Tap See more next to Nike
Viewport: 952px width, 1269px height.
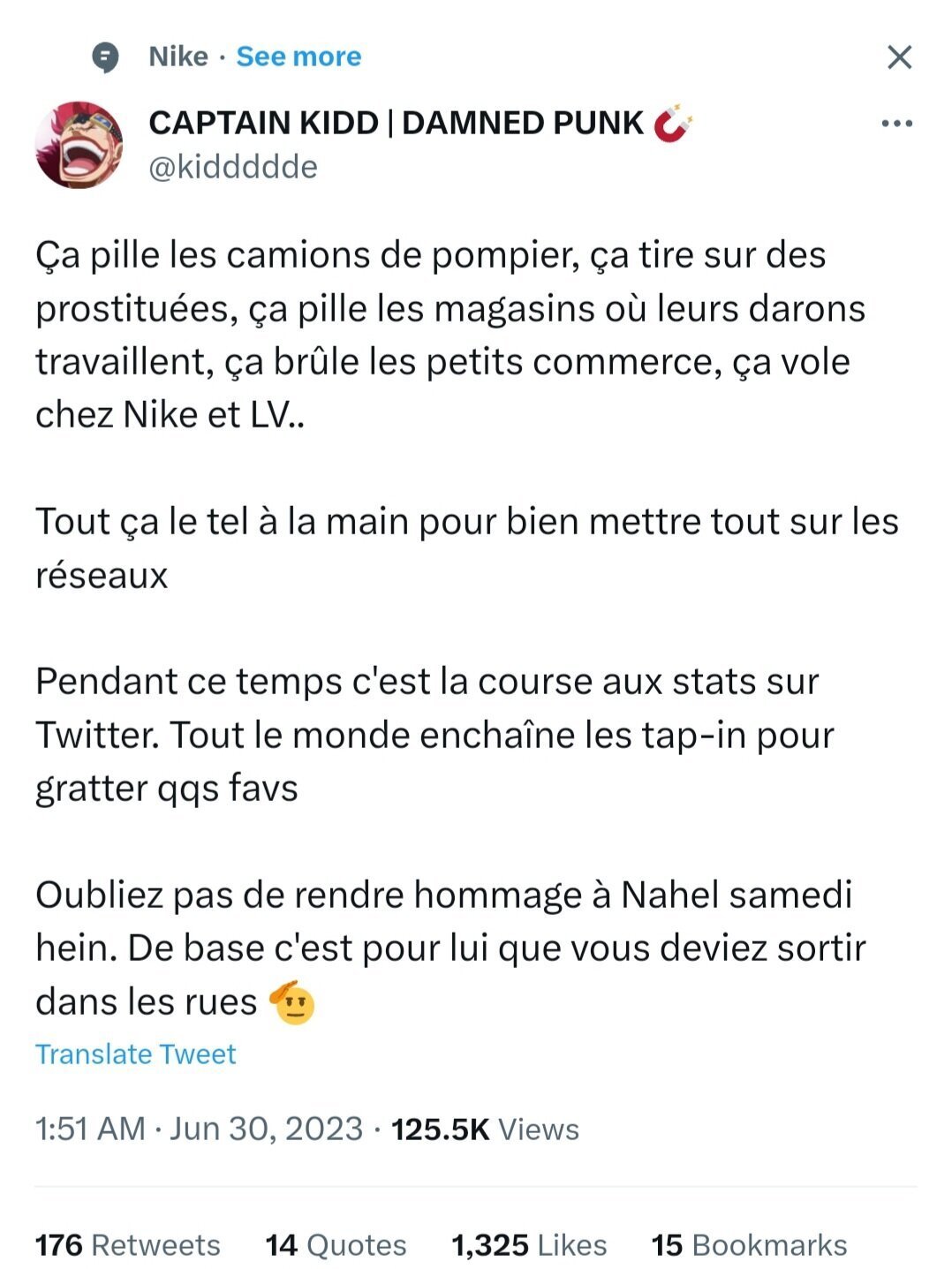298,57
